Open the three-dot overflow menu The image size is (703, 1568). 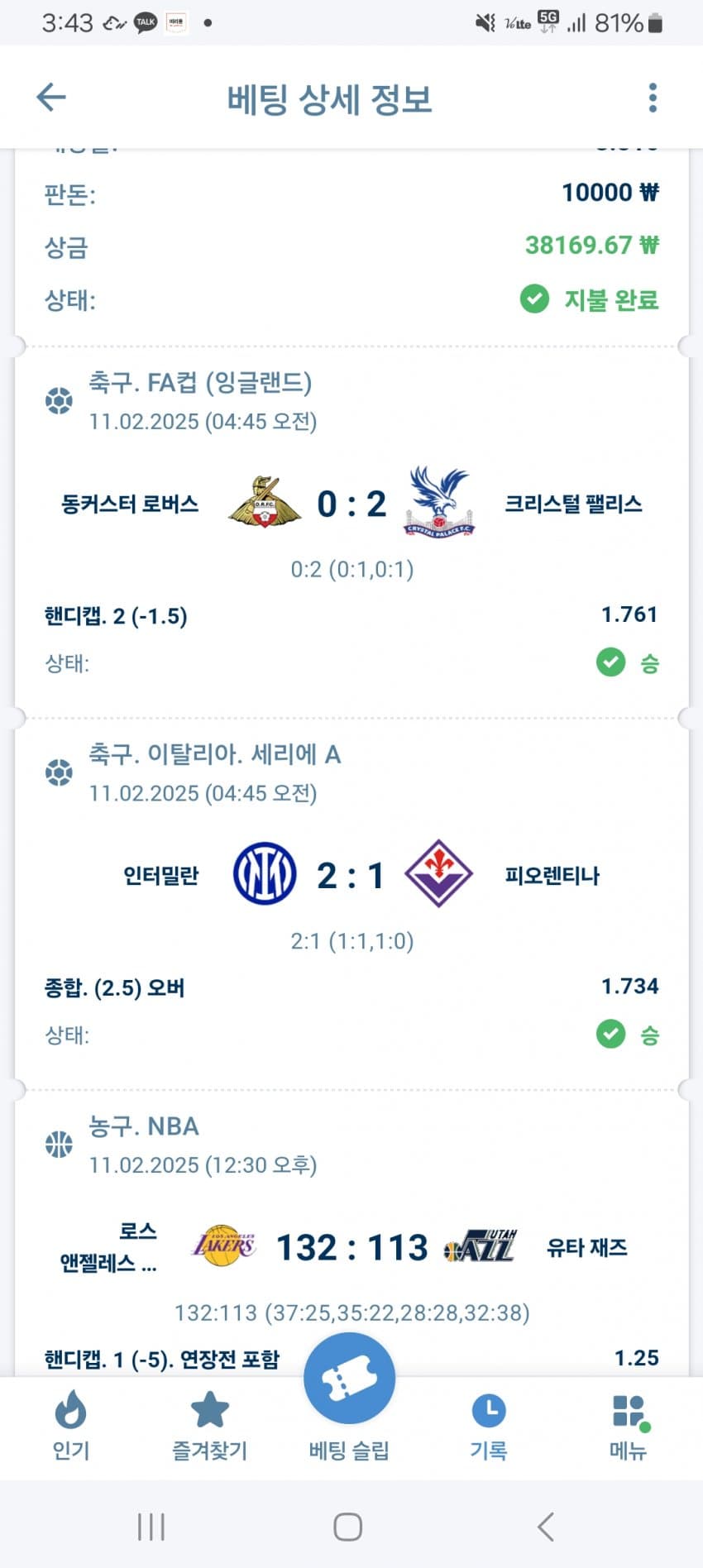[653, 98]
